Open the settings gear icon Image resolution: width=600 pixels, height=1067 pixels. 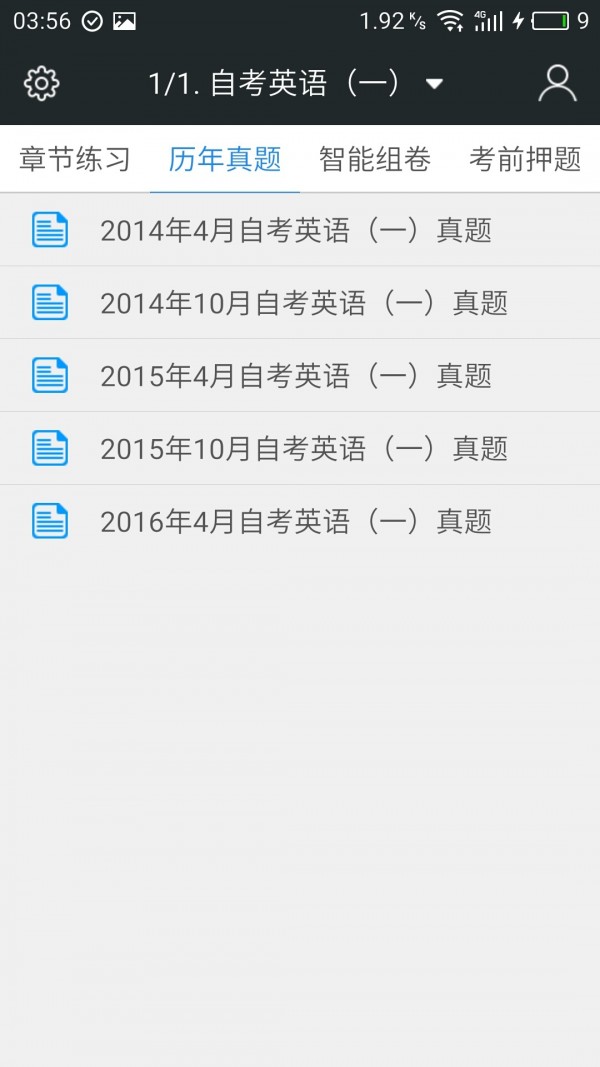click(x=41, y=84)
